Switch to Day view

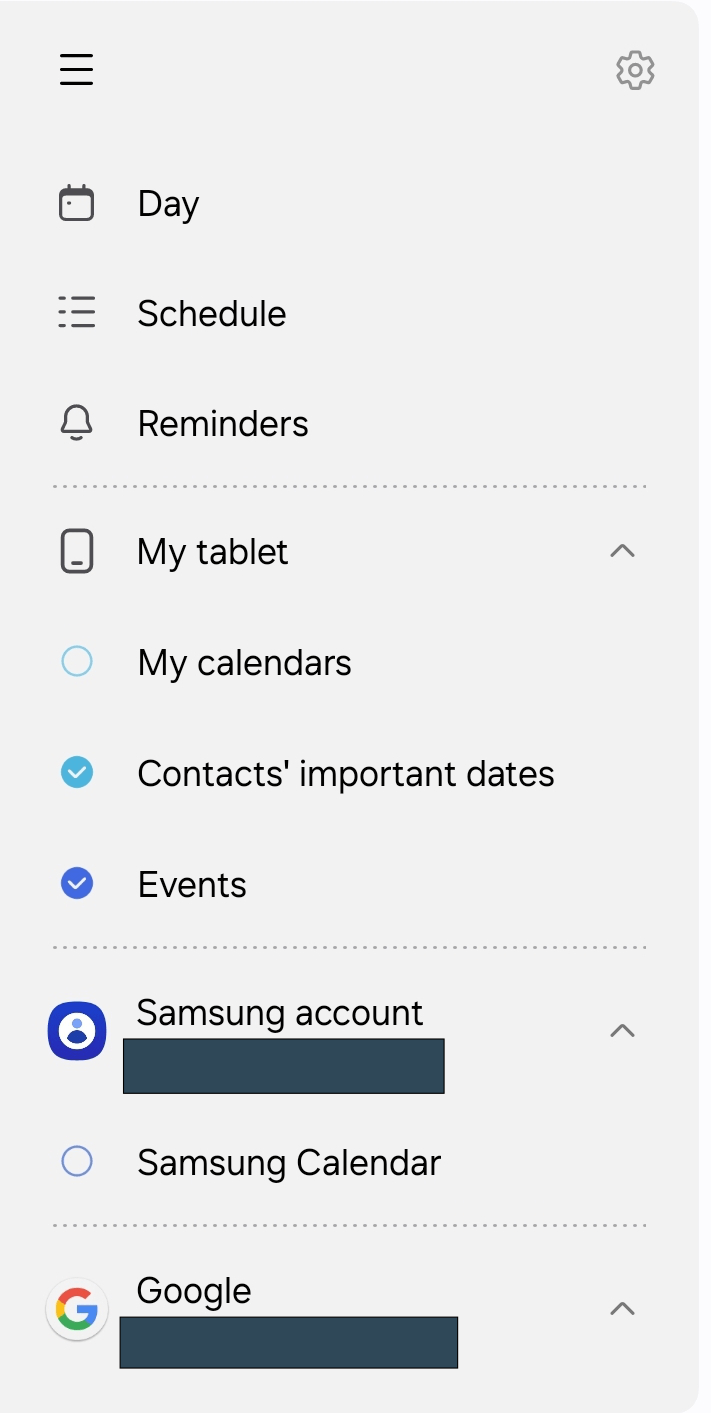pyautogui.click(x=168, y=204)
